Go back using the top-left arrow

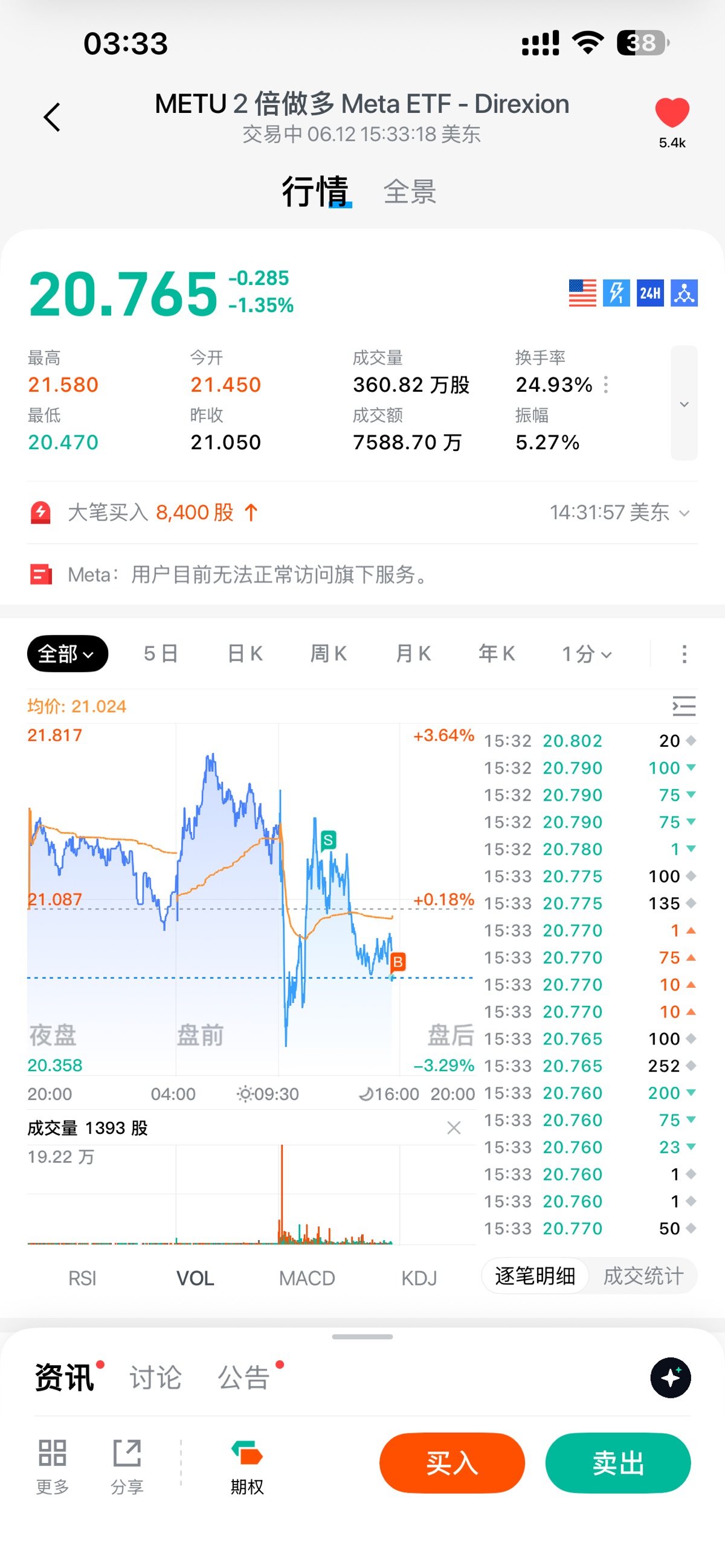click(53, 117)
